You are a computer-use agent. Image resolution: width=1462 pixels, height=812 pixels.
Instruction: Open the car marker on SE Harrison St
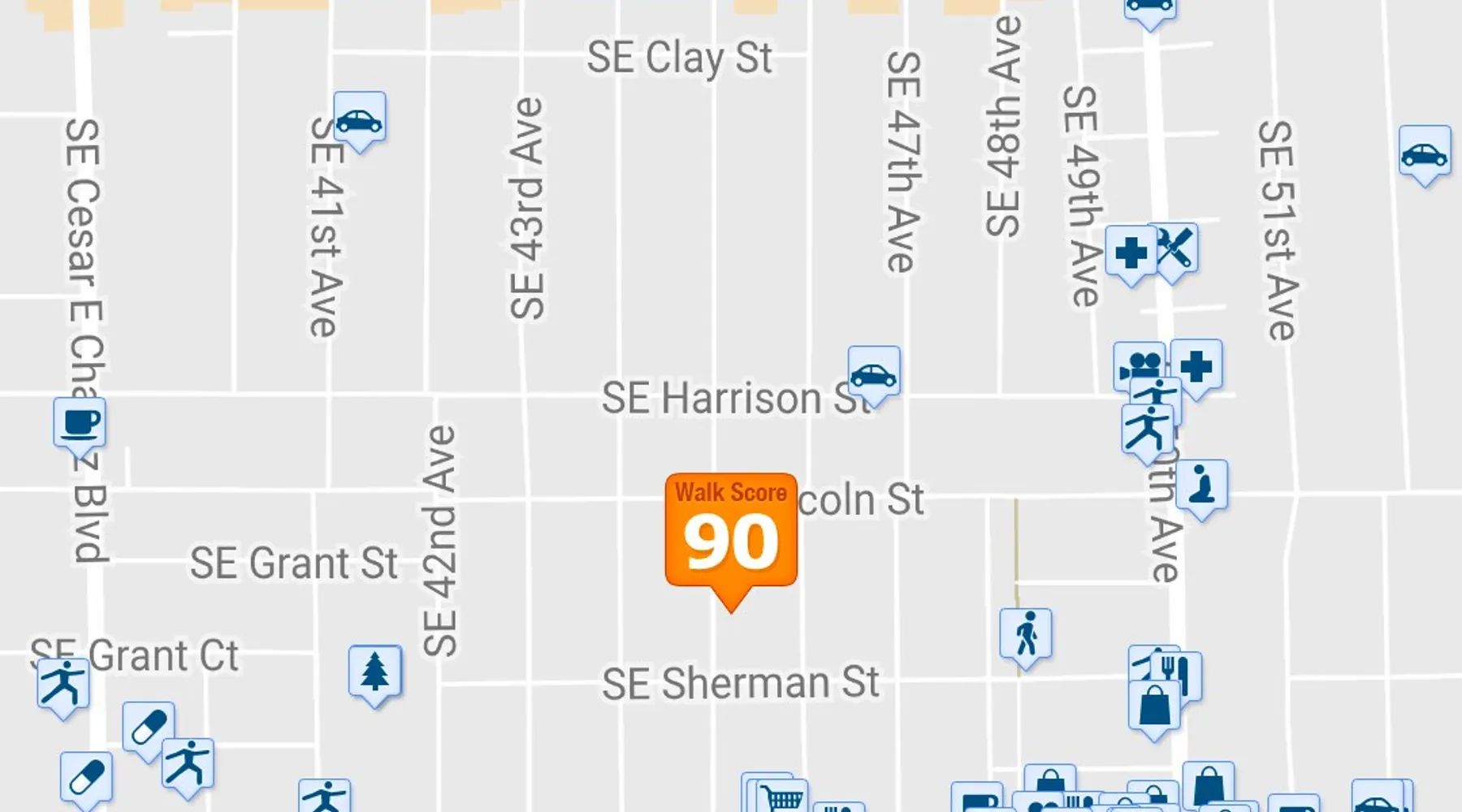coord(873,374)
